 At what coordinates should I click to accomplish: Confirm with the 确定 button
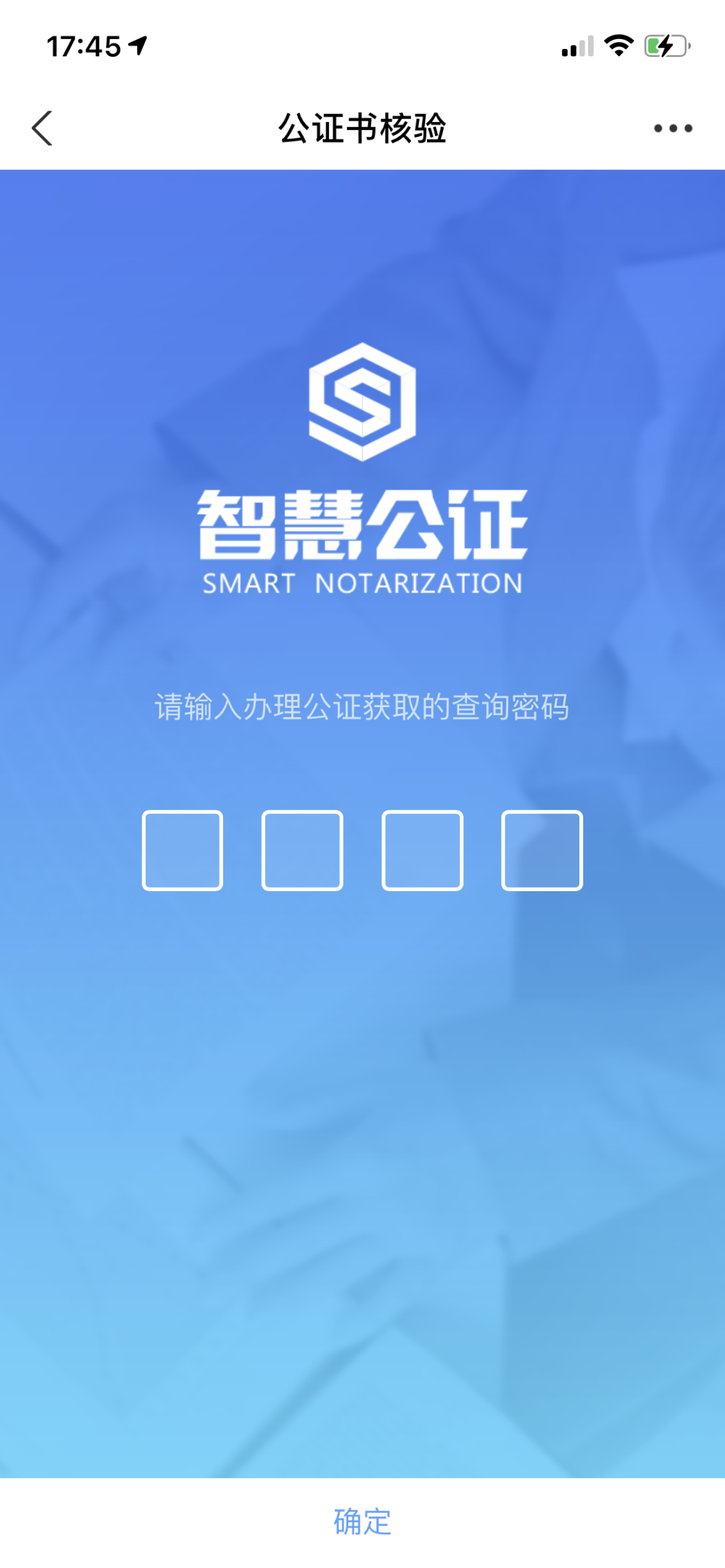point(362,1522)
